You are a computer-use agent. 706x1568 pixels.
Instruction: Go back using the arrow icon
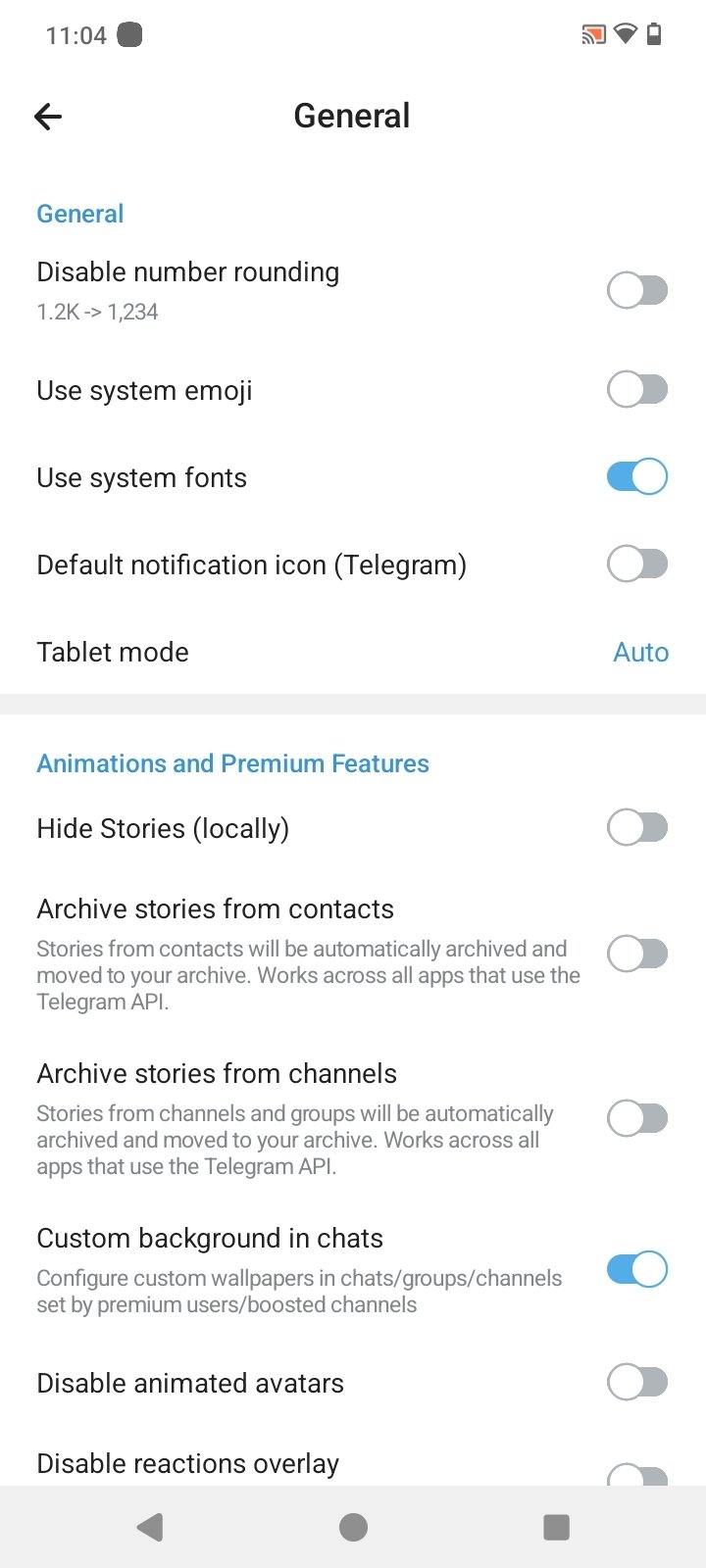(x=48, y=118)
